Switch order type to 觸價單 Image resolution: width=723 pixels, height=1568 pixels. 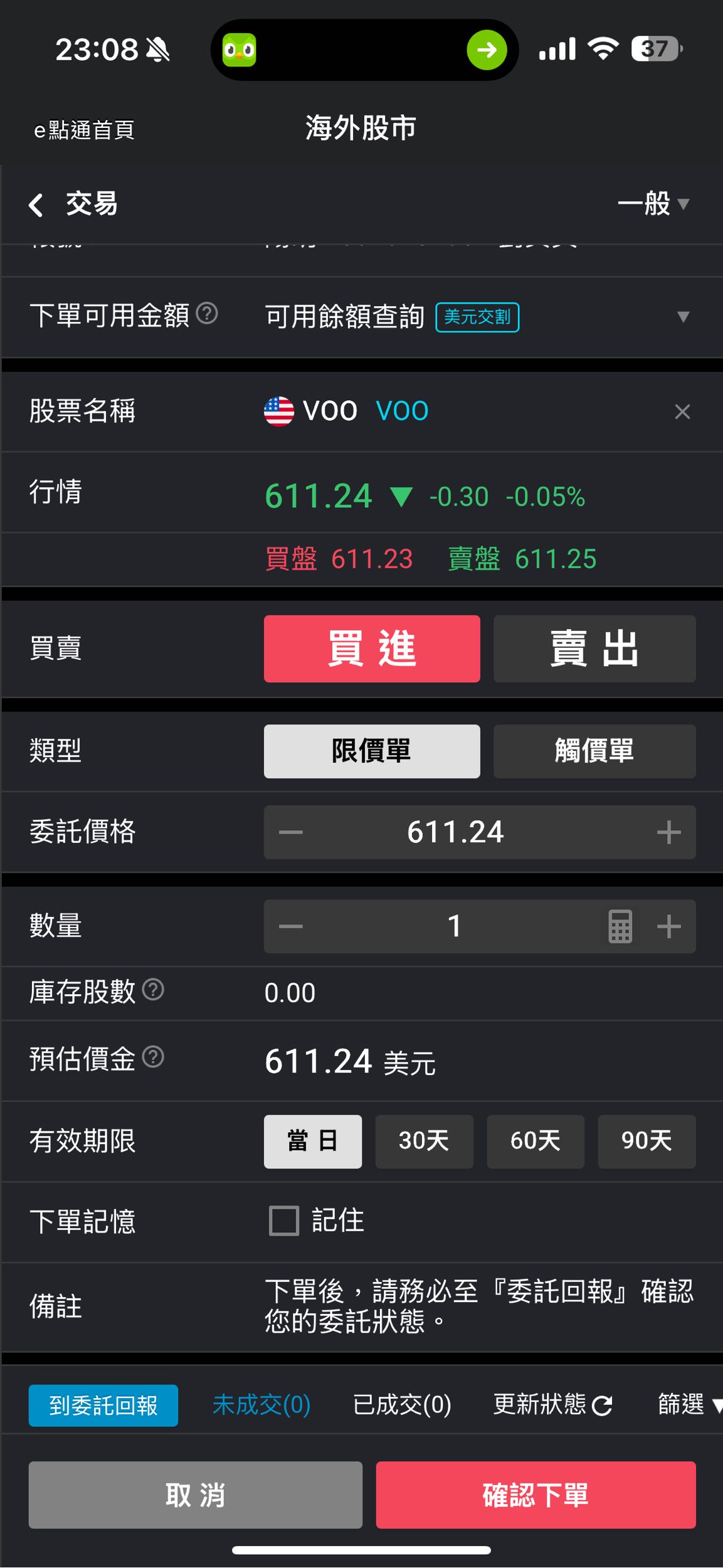pos(594,751)
